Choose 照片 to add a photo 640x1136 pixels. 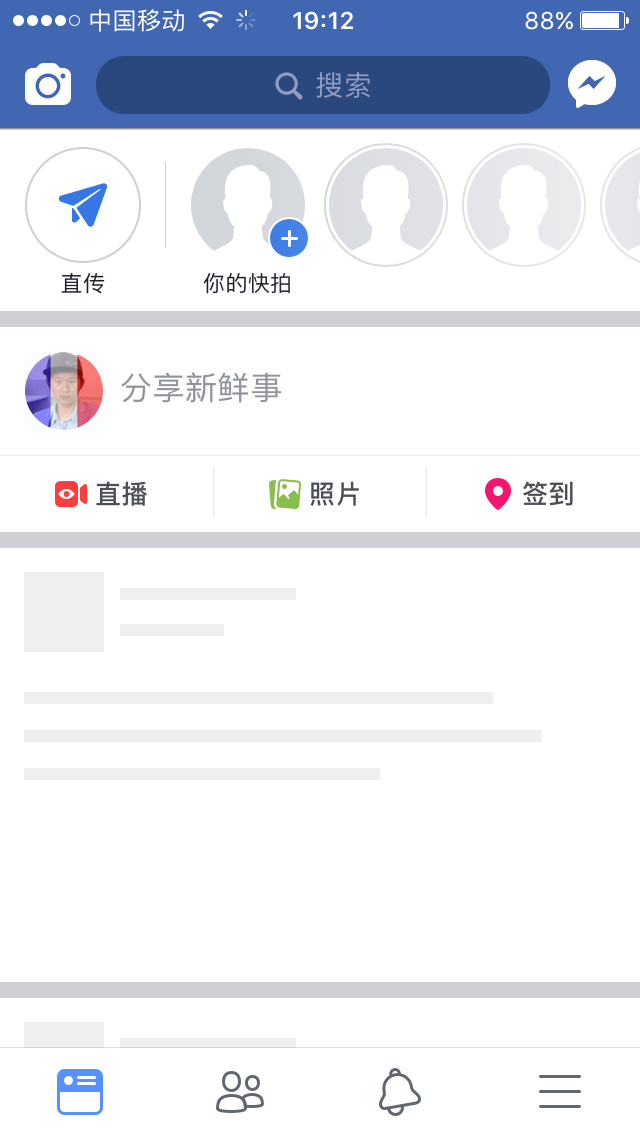tap(315, 494)
